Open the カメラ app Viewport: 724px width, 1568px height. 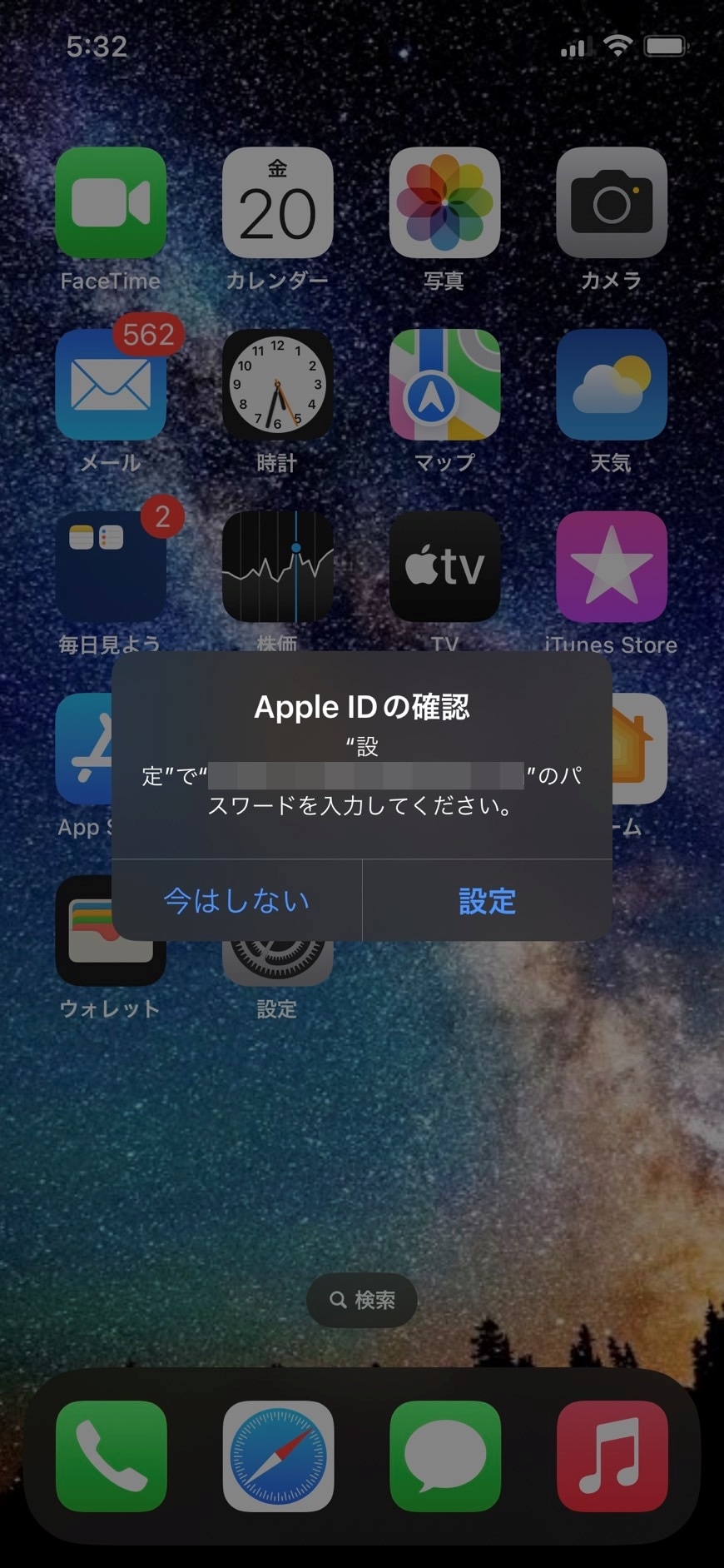612,202
